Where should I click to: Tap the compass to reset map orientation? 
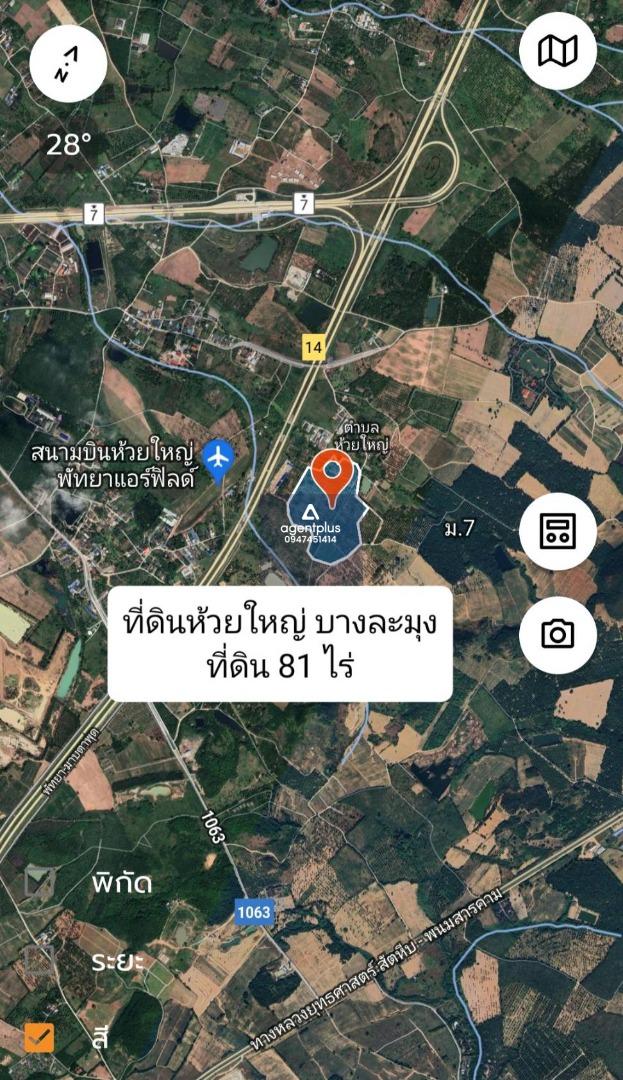(x=68, y=63)
